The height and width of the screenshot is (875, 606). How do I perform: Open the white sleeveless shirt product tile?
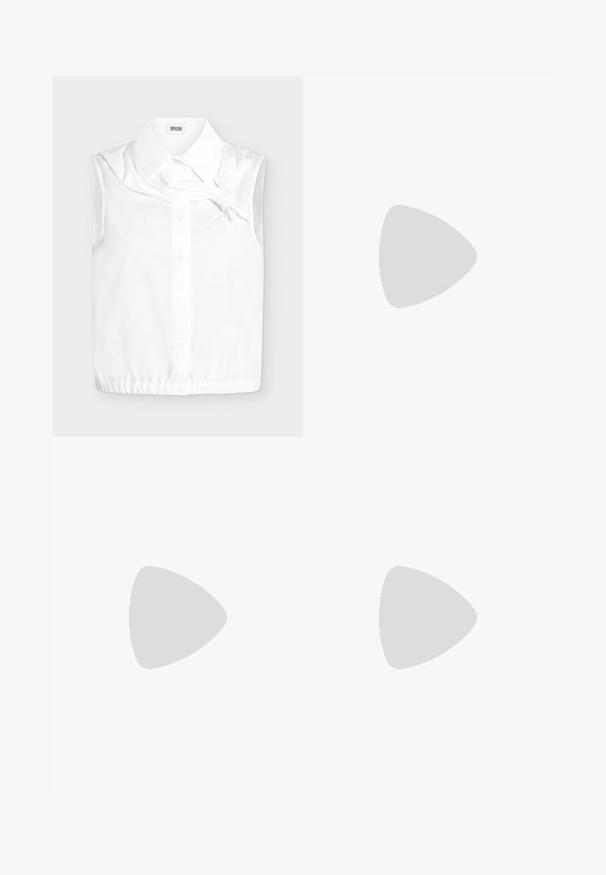point(178,256)
